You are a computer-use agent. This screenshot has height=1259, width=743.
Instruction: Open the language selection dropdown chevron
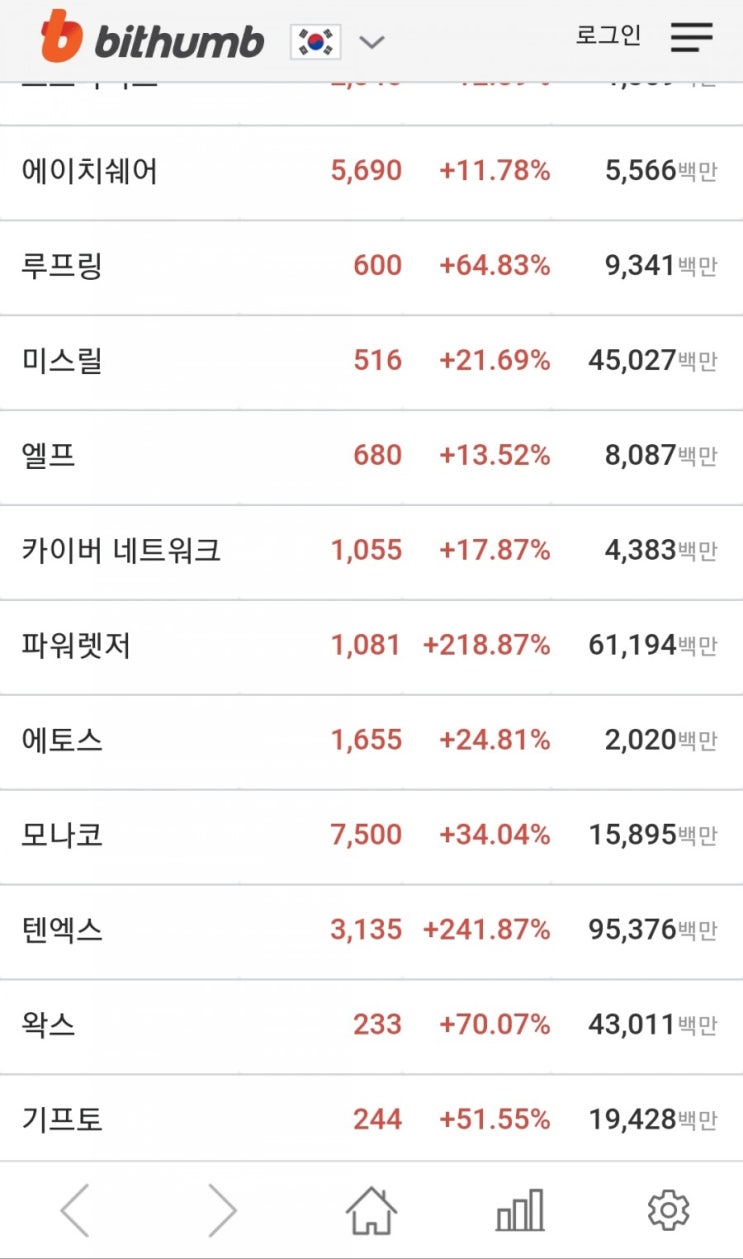point(372,42)
